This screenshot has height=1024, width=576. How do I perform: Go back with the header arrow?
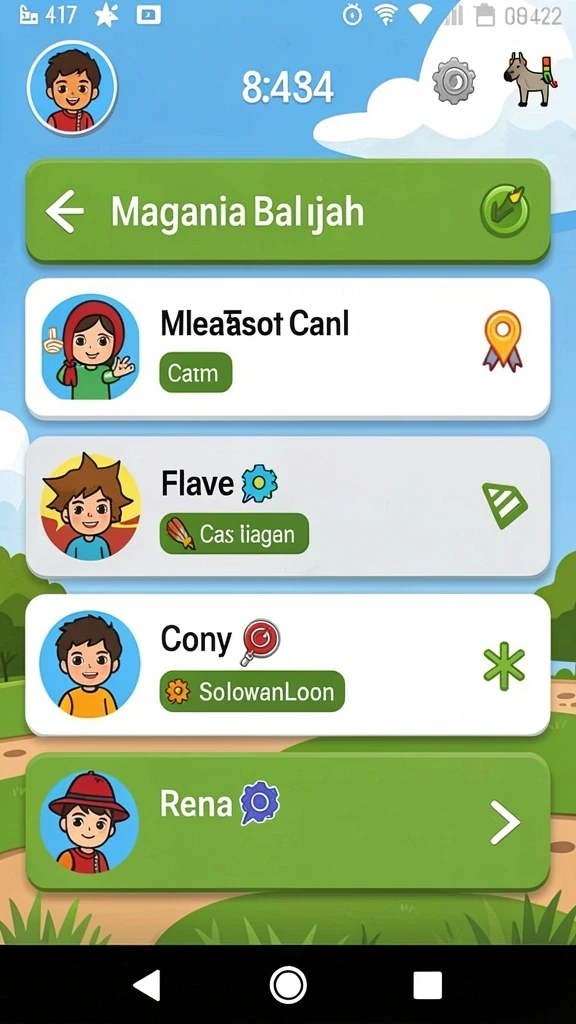[x=65, y=211]
